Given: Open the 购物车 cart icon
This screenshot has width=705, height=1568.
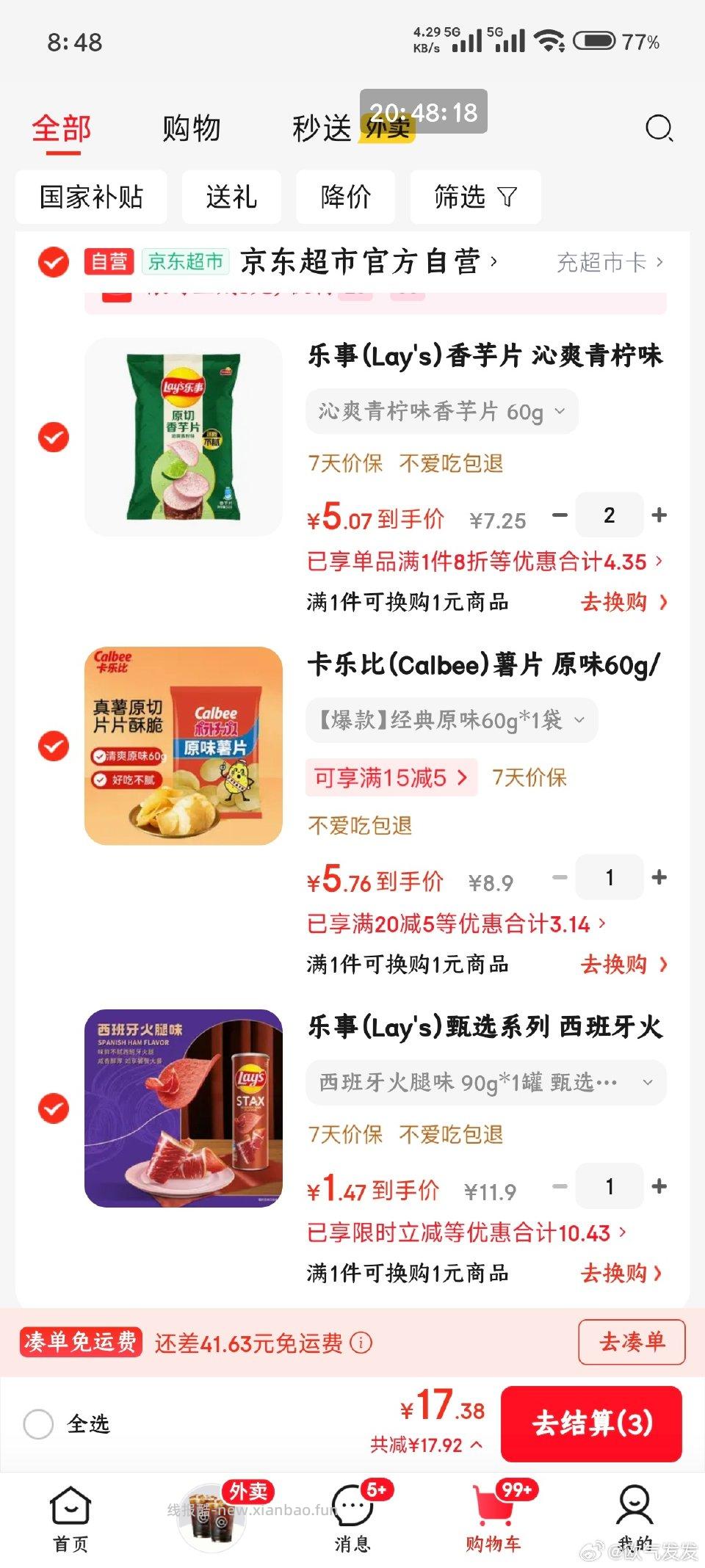Looking at the screenshot, I should pos(493,1506).
